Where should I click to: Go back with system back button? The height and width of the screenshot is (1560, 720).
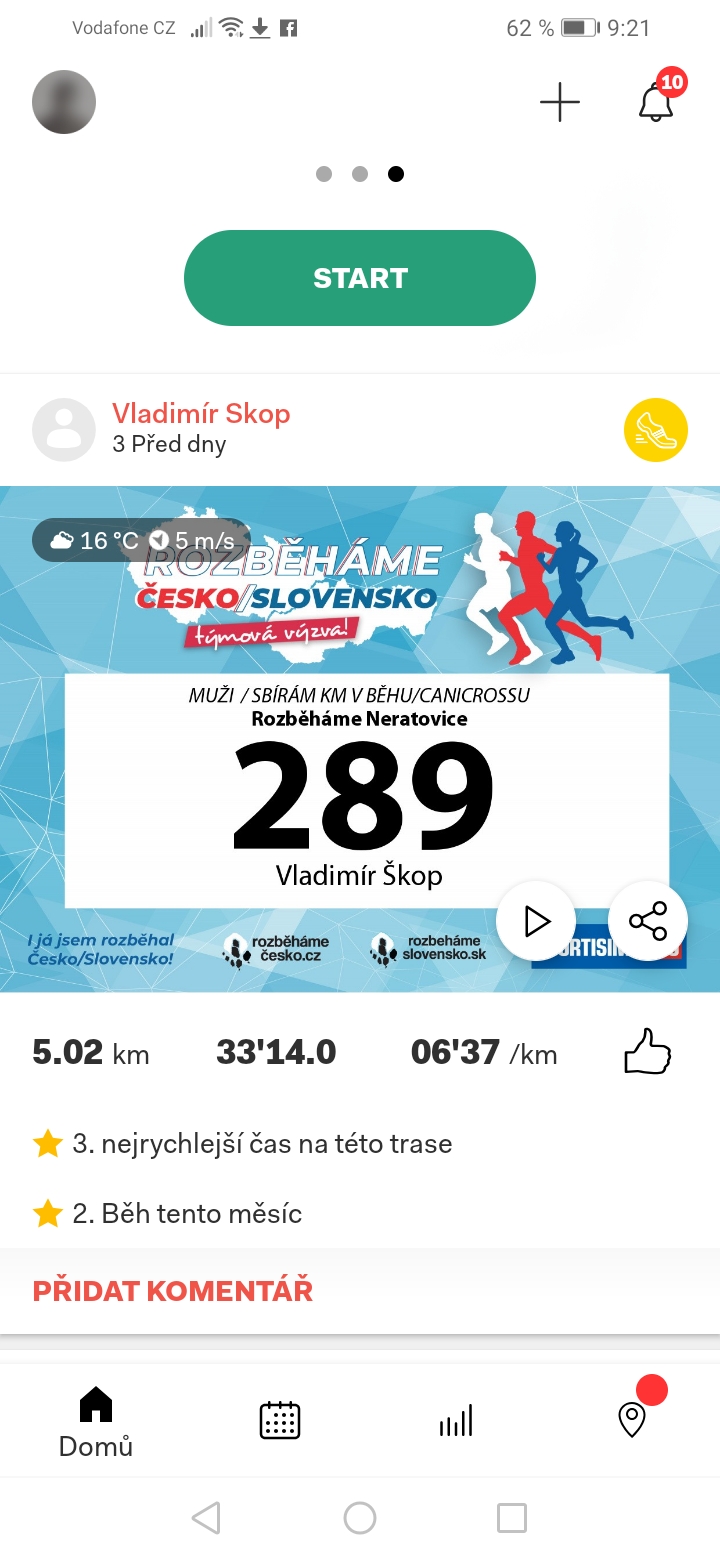pos(206,1518)
